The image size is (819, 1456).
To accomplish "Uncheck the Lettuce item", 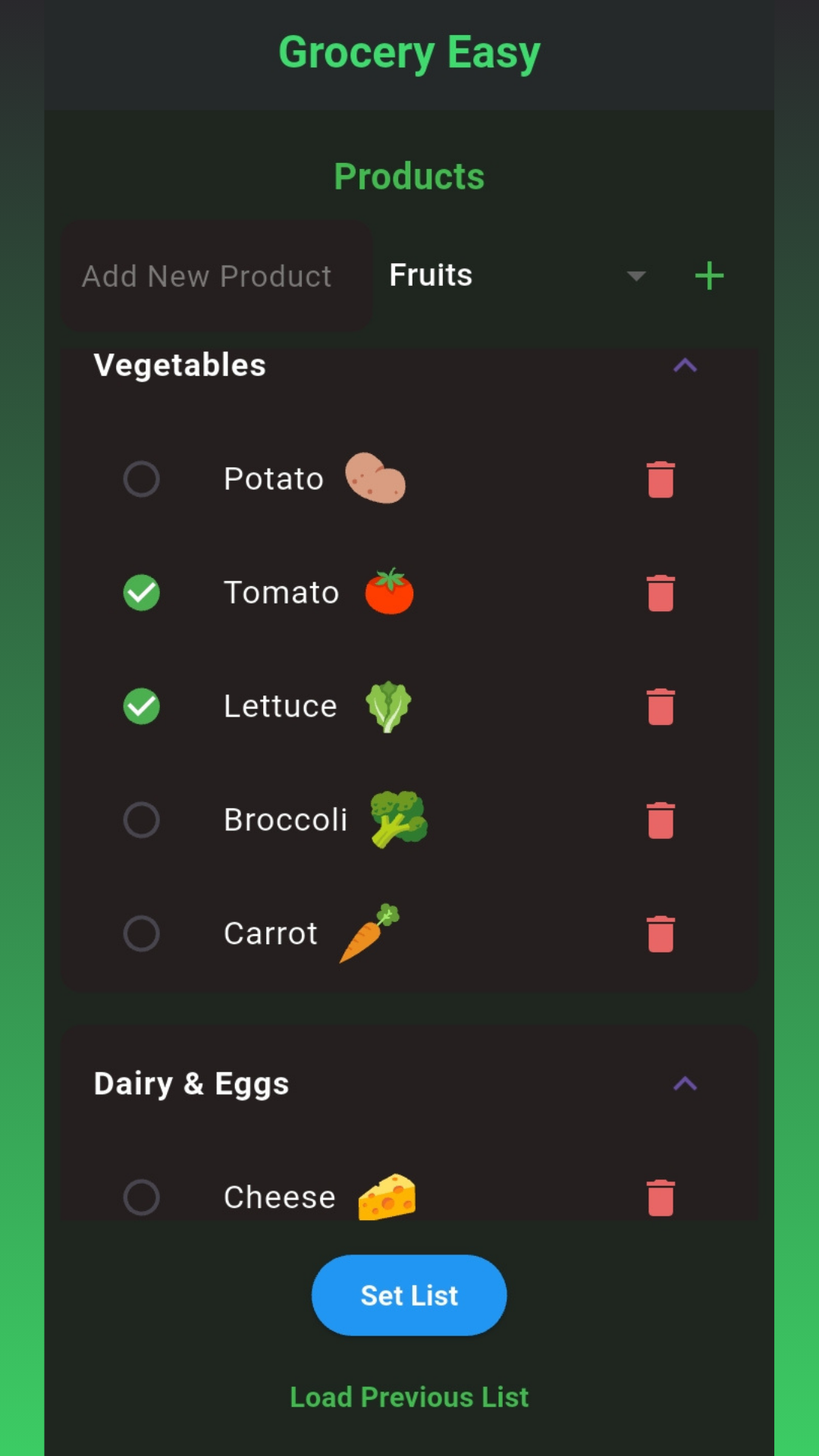I will coord(141,705).
